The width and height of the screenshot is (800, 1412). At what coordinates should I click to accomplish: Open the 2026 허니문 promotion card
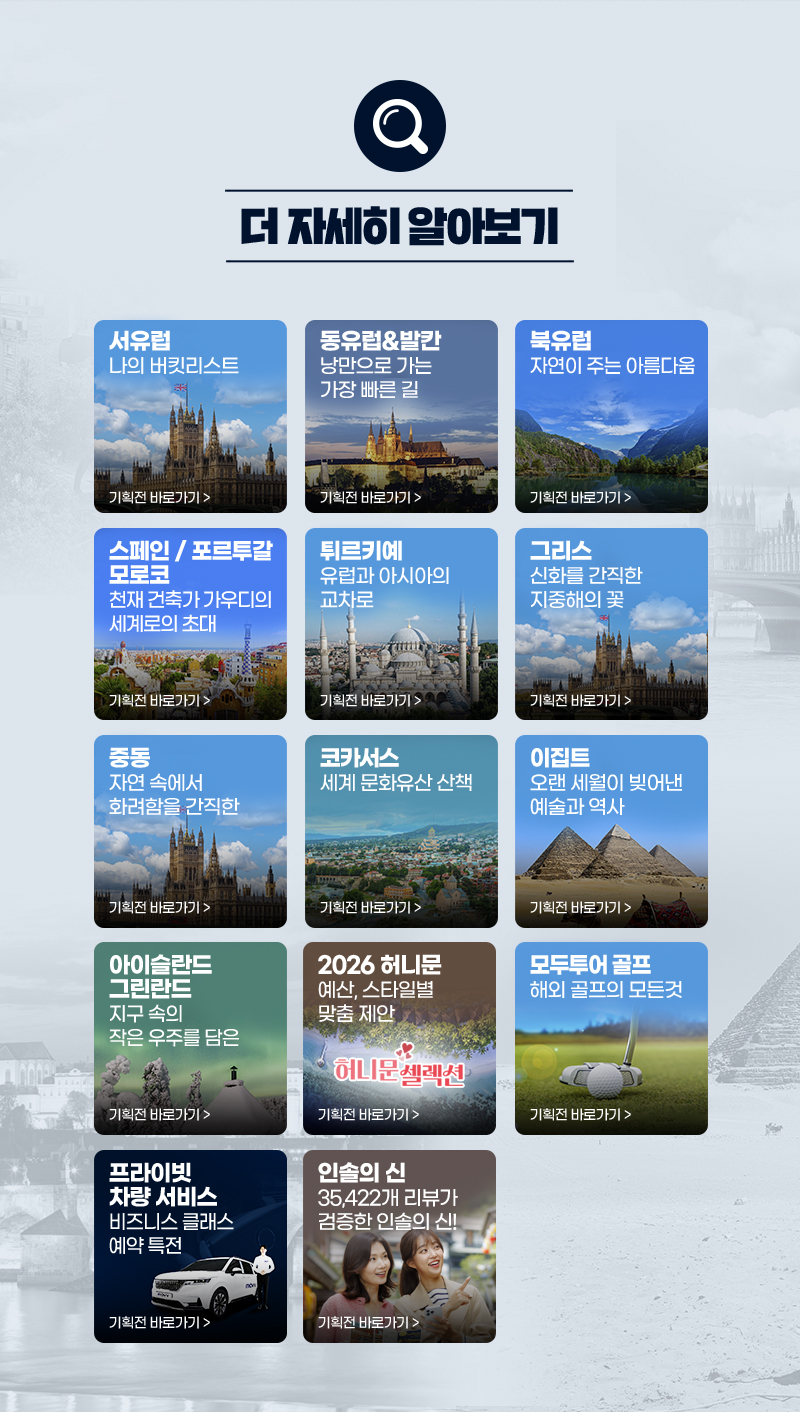[399, 1038]
